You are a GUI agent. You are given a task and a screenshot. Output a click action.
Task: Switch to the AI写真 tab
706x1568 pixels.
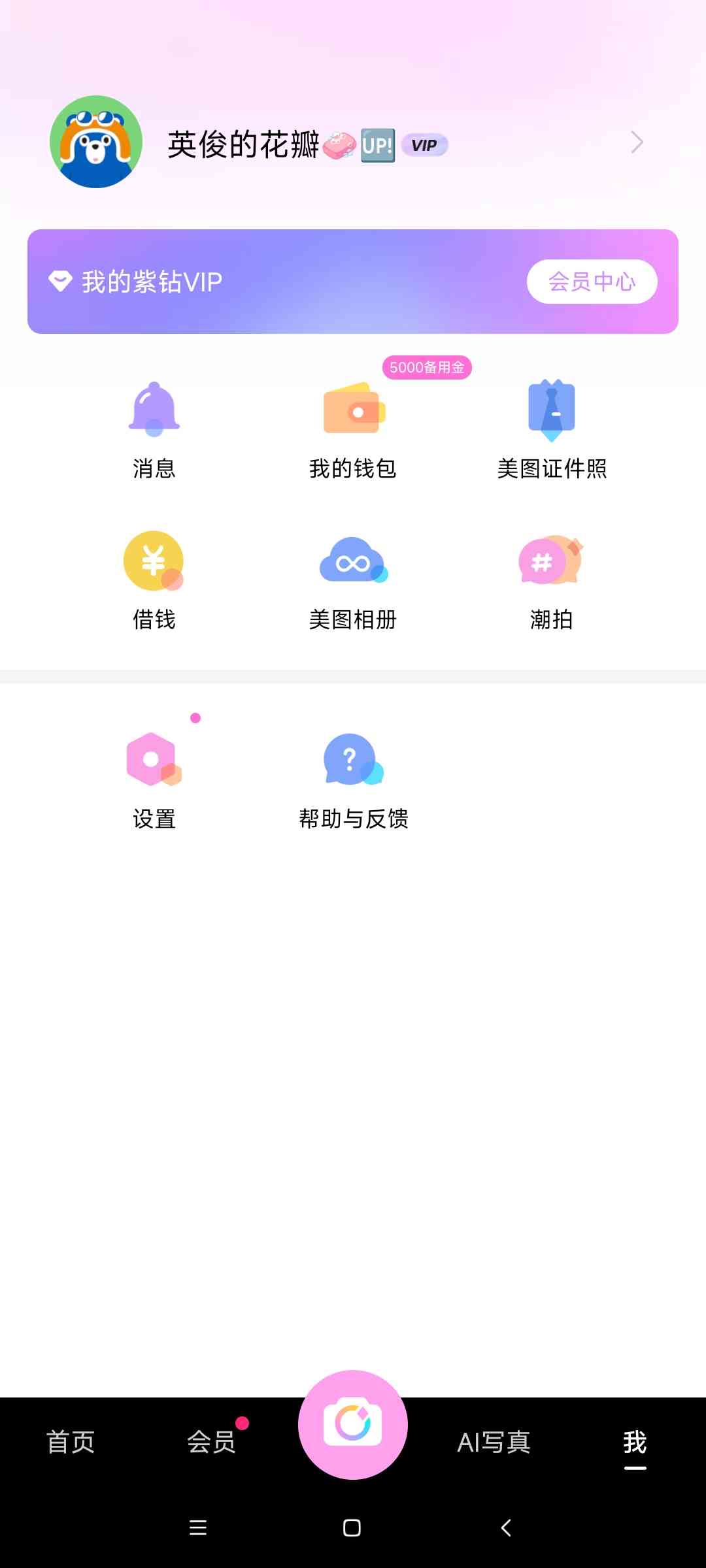point(494,1442)
